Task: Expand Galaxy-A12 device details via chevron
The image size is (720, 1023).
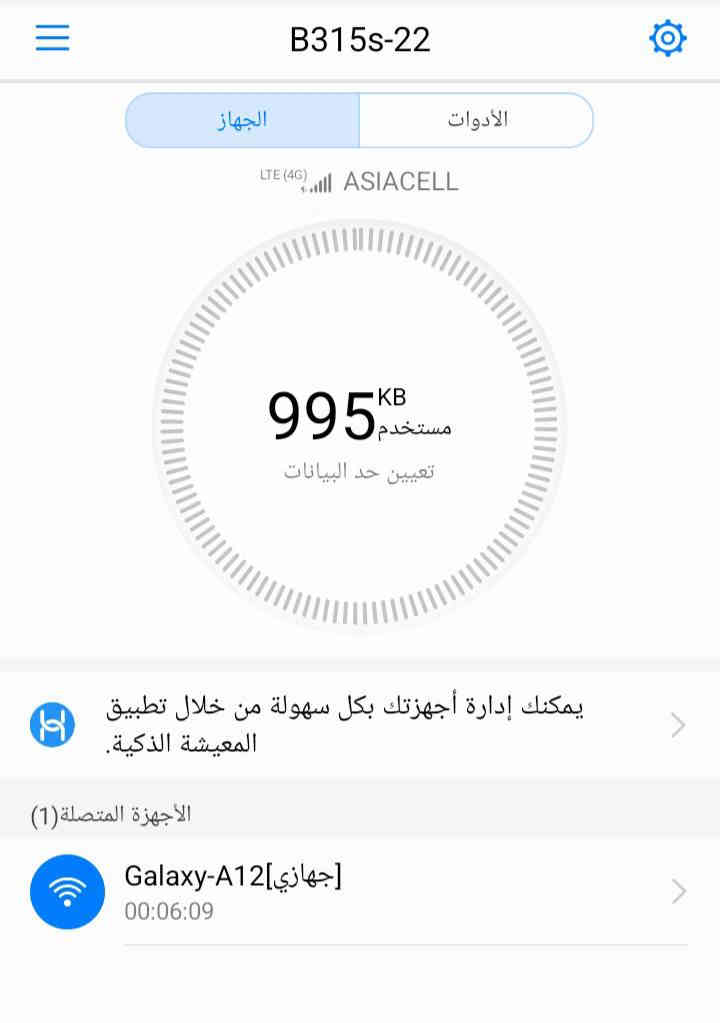Action: [679, 891]
